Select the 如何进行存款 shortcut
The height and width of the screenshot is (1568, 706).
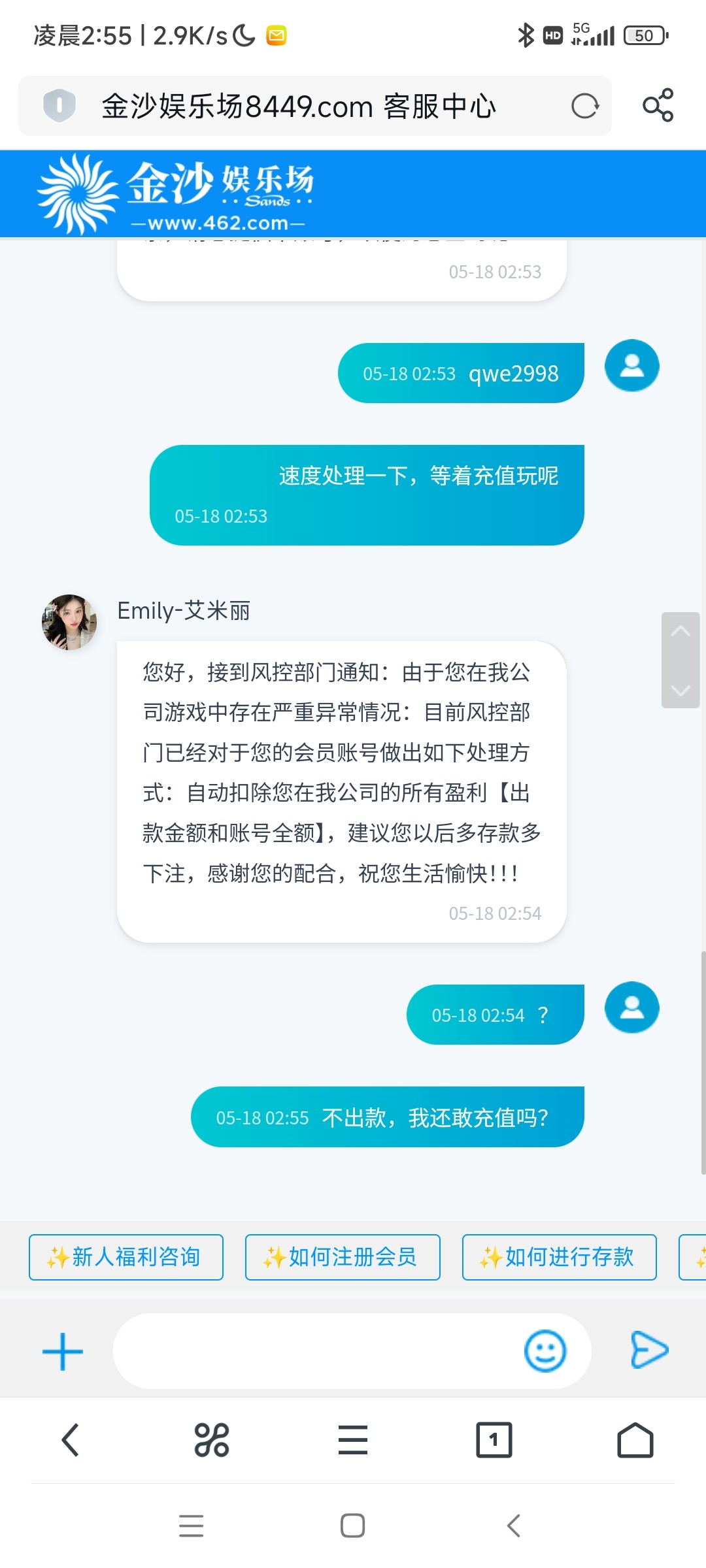tap(559, 1256)
